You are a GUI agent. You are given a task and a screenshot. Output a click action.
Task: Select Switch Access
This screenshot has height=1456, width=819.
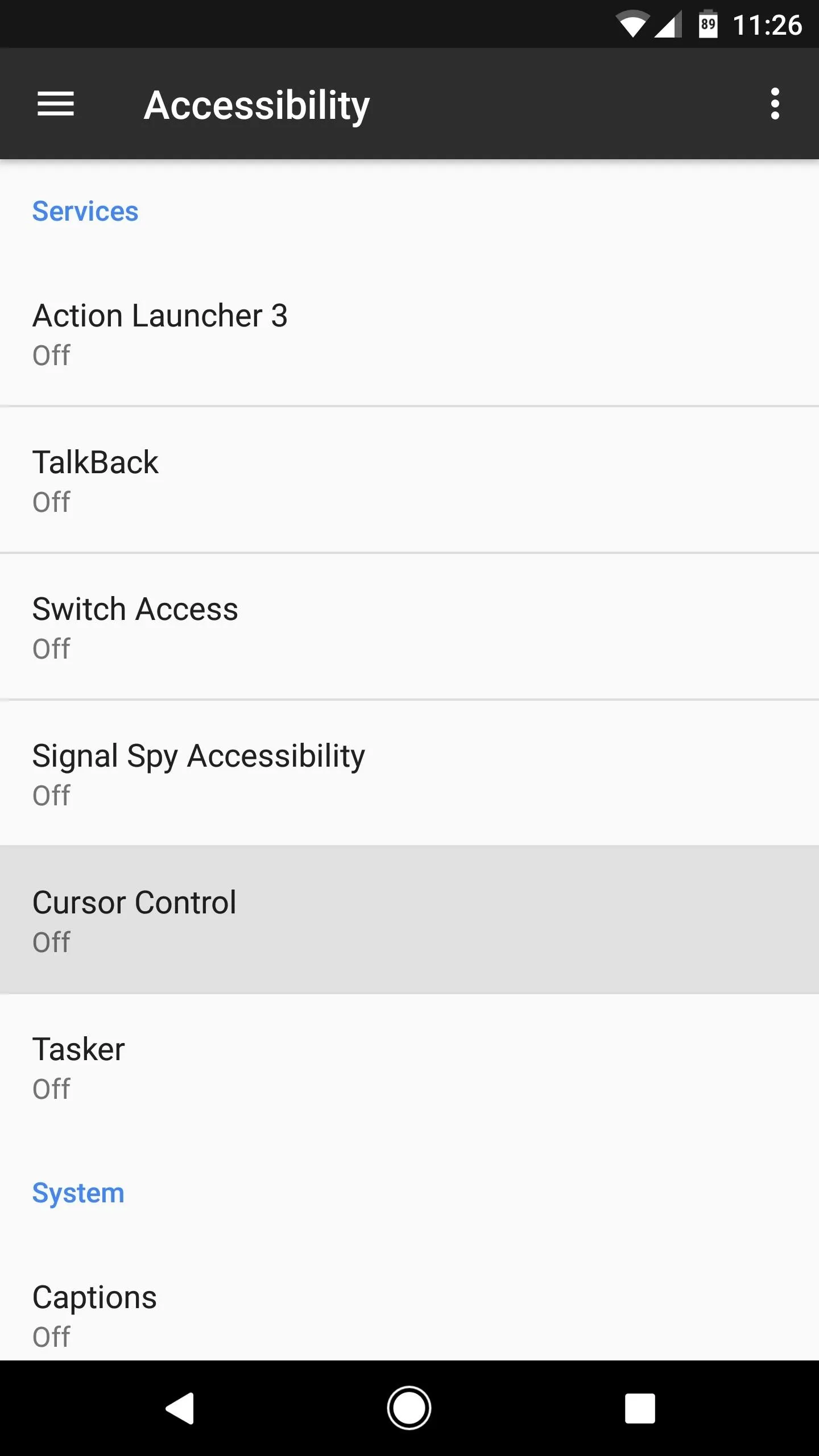[409, 627]
